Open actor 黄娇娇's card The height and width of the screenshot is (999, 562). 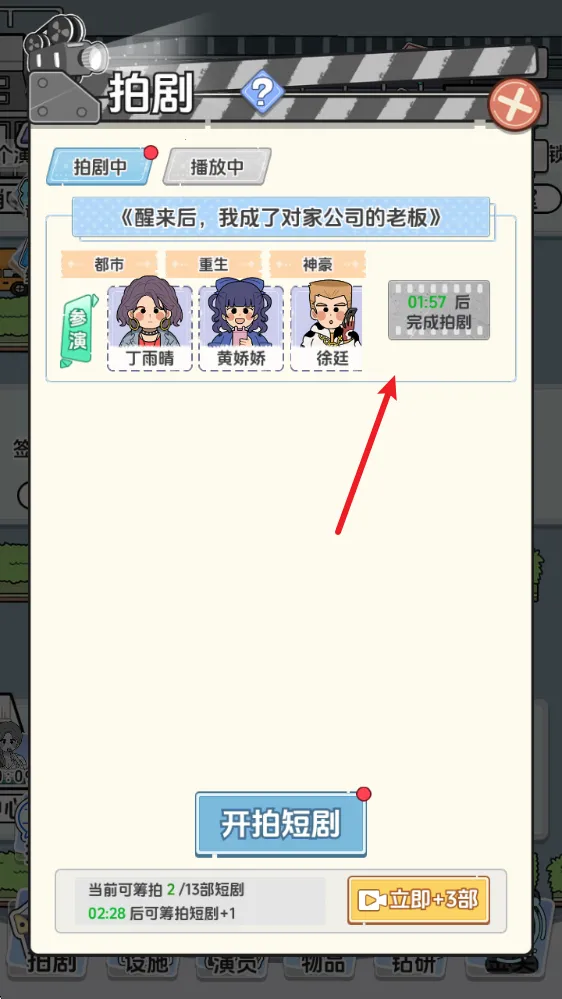point(241,328)
